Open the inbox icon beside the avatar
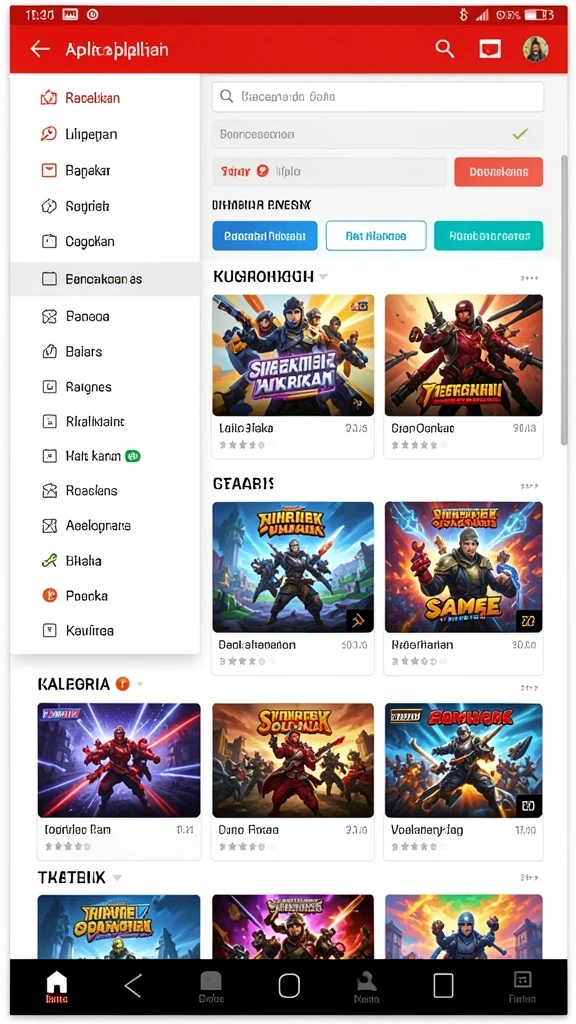The height and width of the screenshot is (1024, 576). pyautogui.click(x=490, y=49)
